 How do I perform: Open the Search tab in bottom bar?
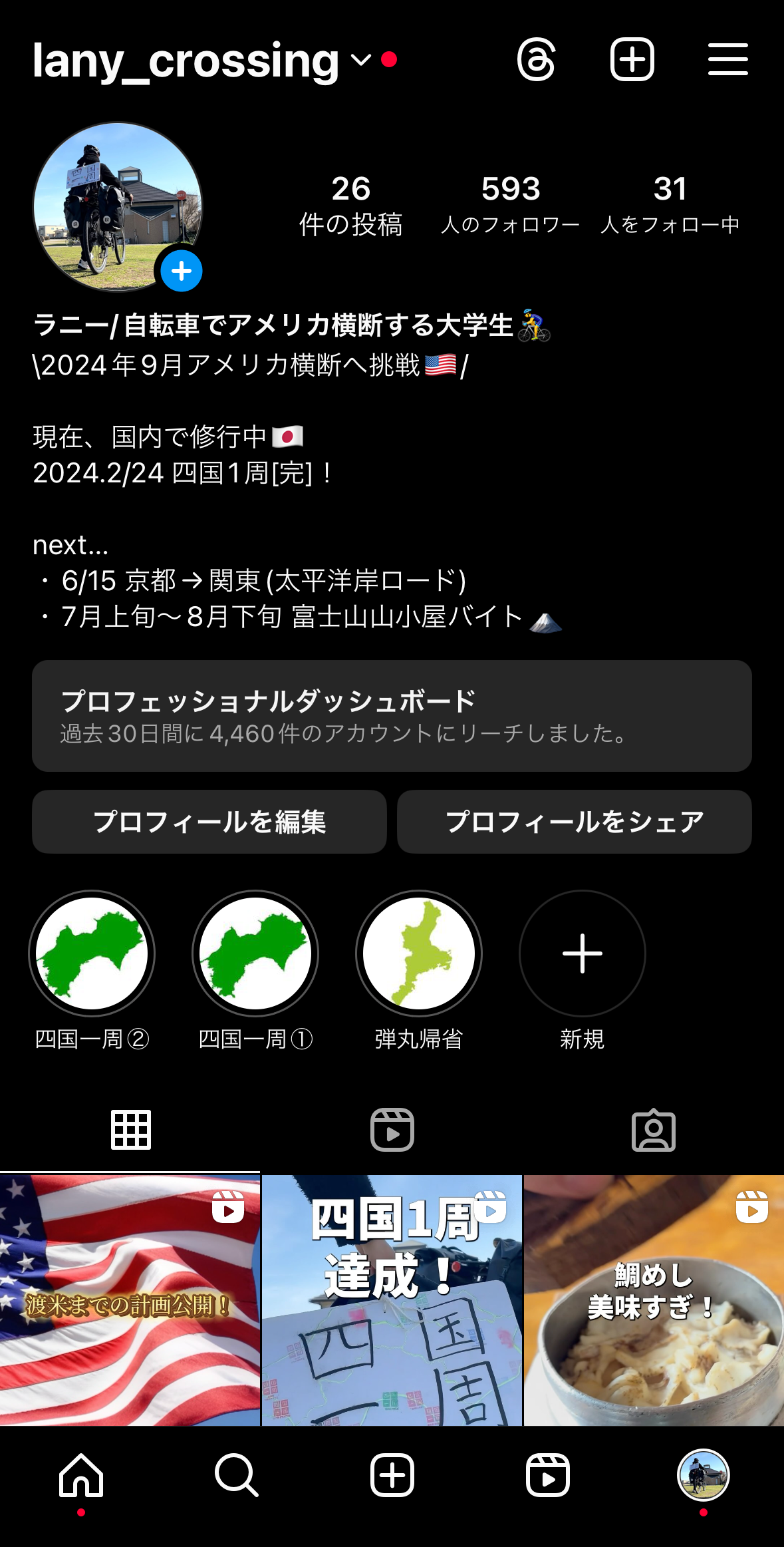coord(236,1475)
